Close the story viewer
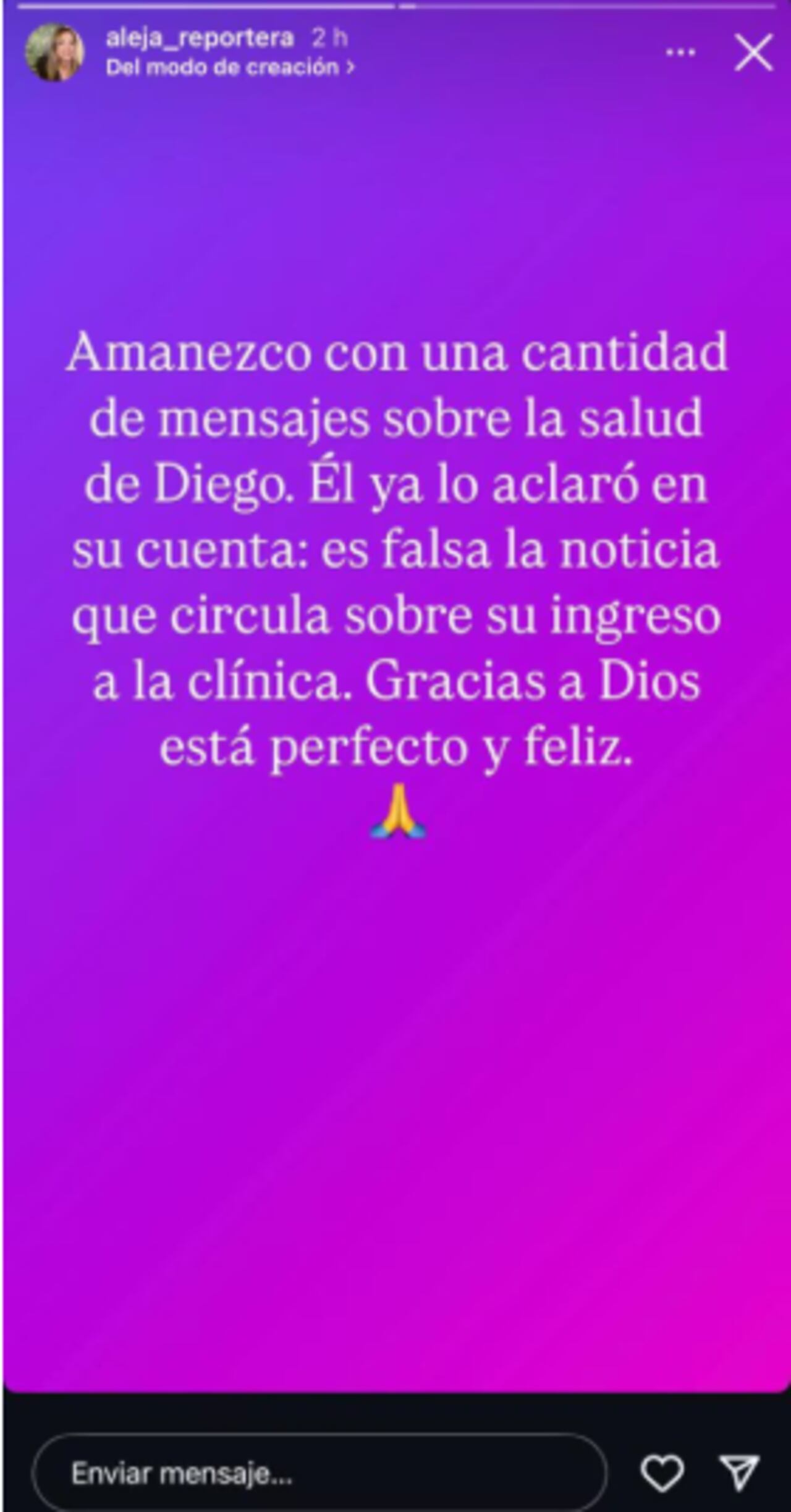This screenshot has height=1512, width=791. coord(753,53)
